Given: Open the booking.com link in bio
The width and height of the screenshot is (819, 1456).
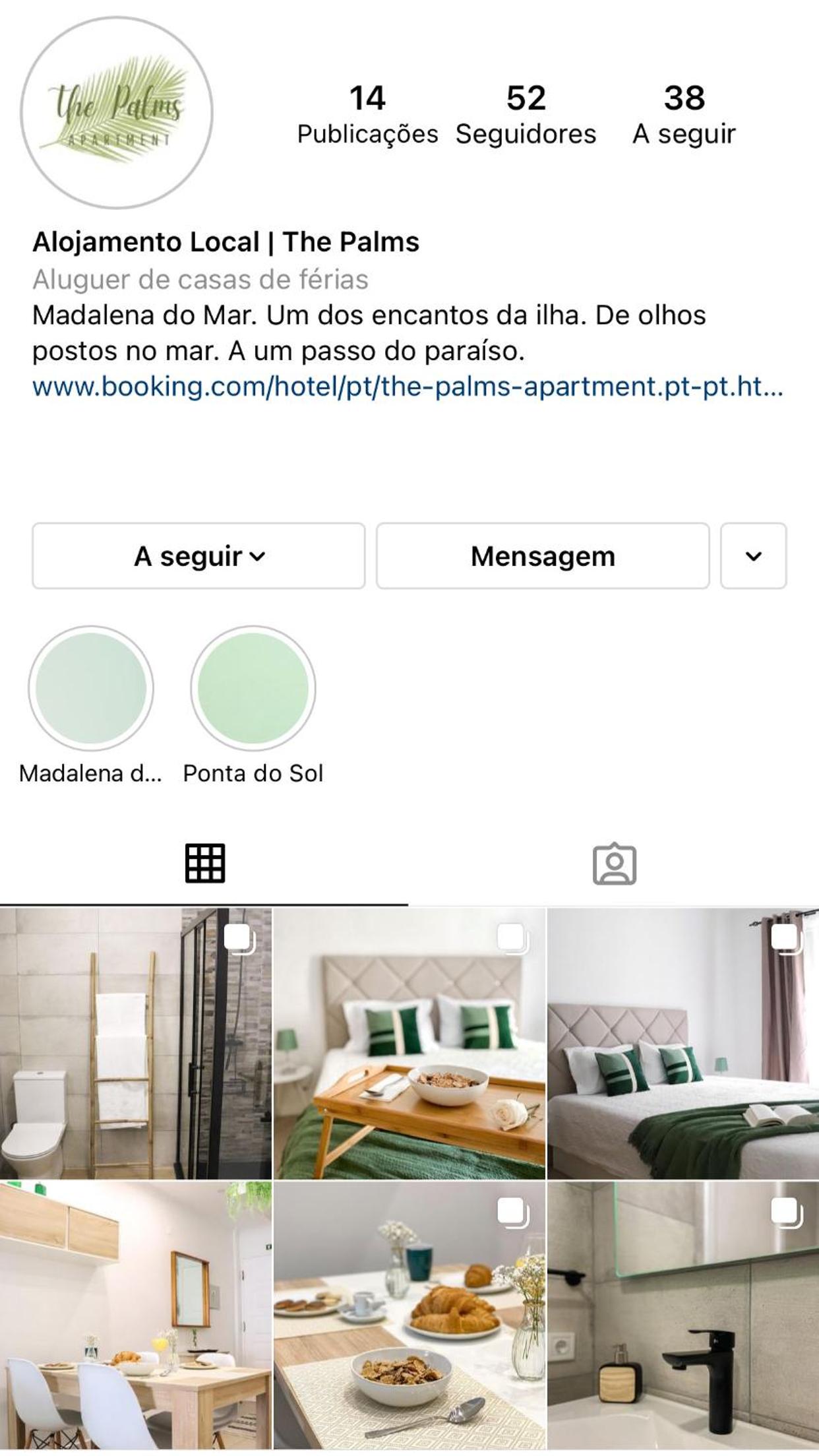Looking at the screenshot, I should click(408, 387).
